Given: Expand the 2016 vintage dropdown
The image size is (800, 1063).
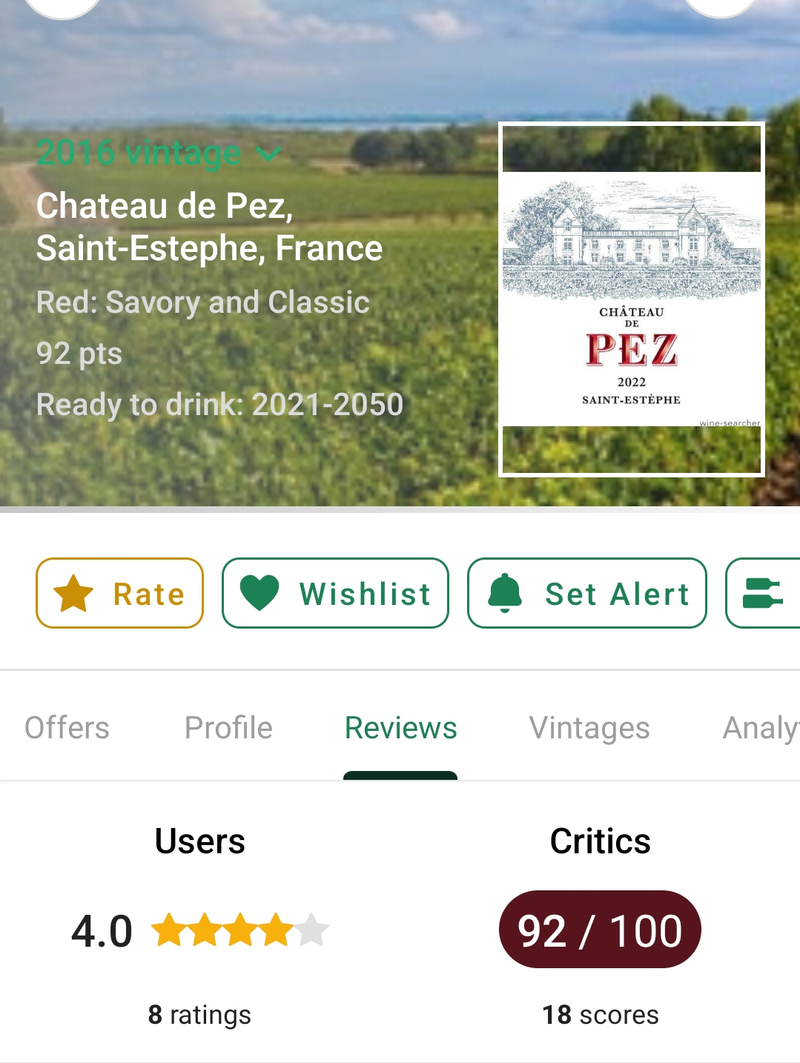Looking at the screenshot, I should click(160, 153).
